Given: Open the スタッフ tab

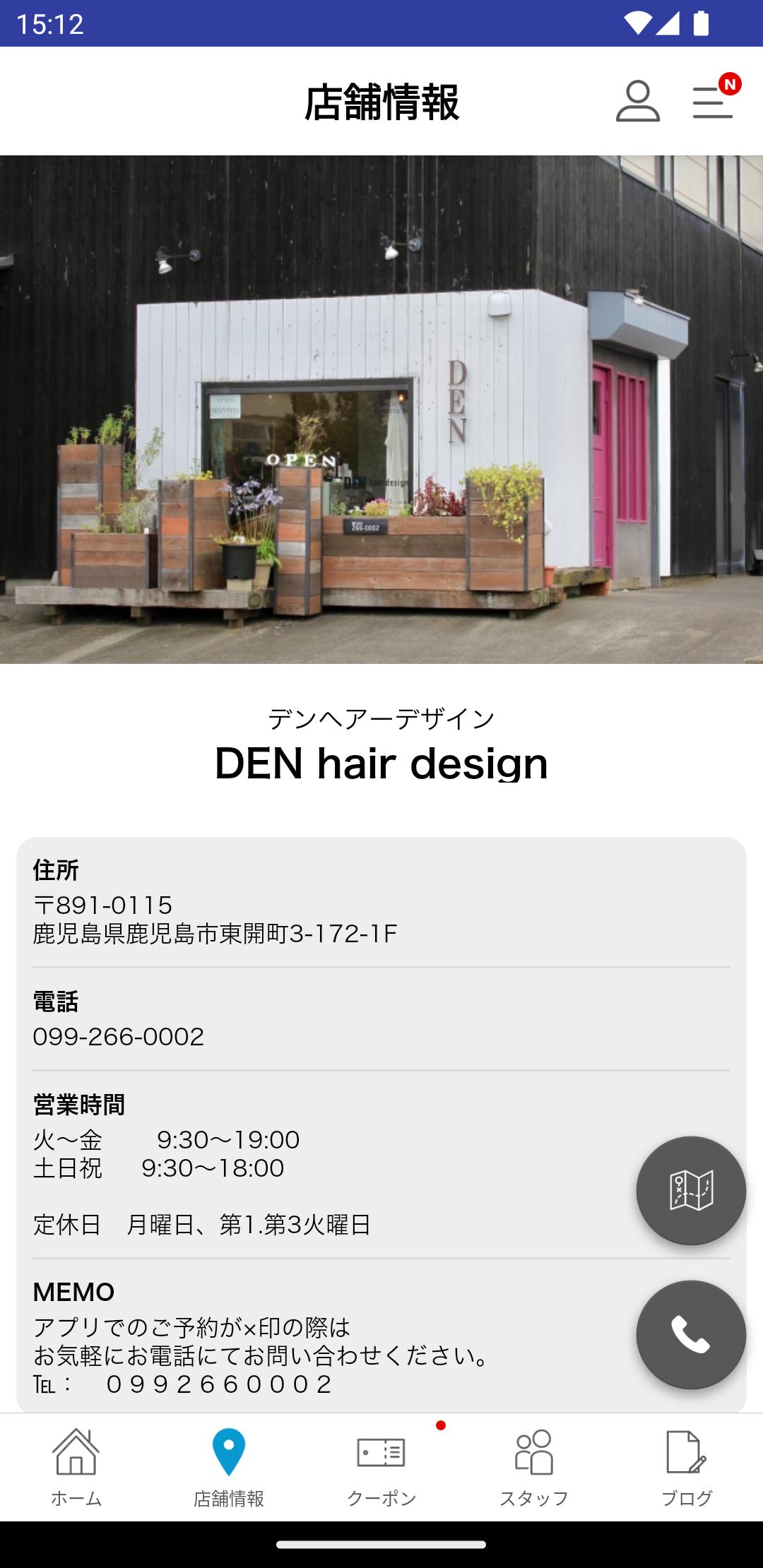Looking at the screenshot, I should coord(534,1468).
